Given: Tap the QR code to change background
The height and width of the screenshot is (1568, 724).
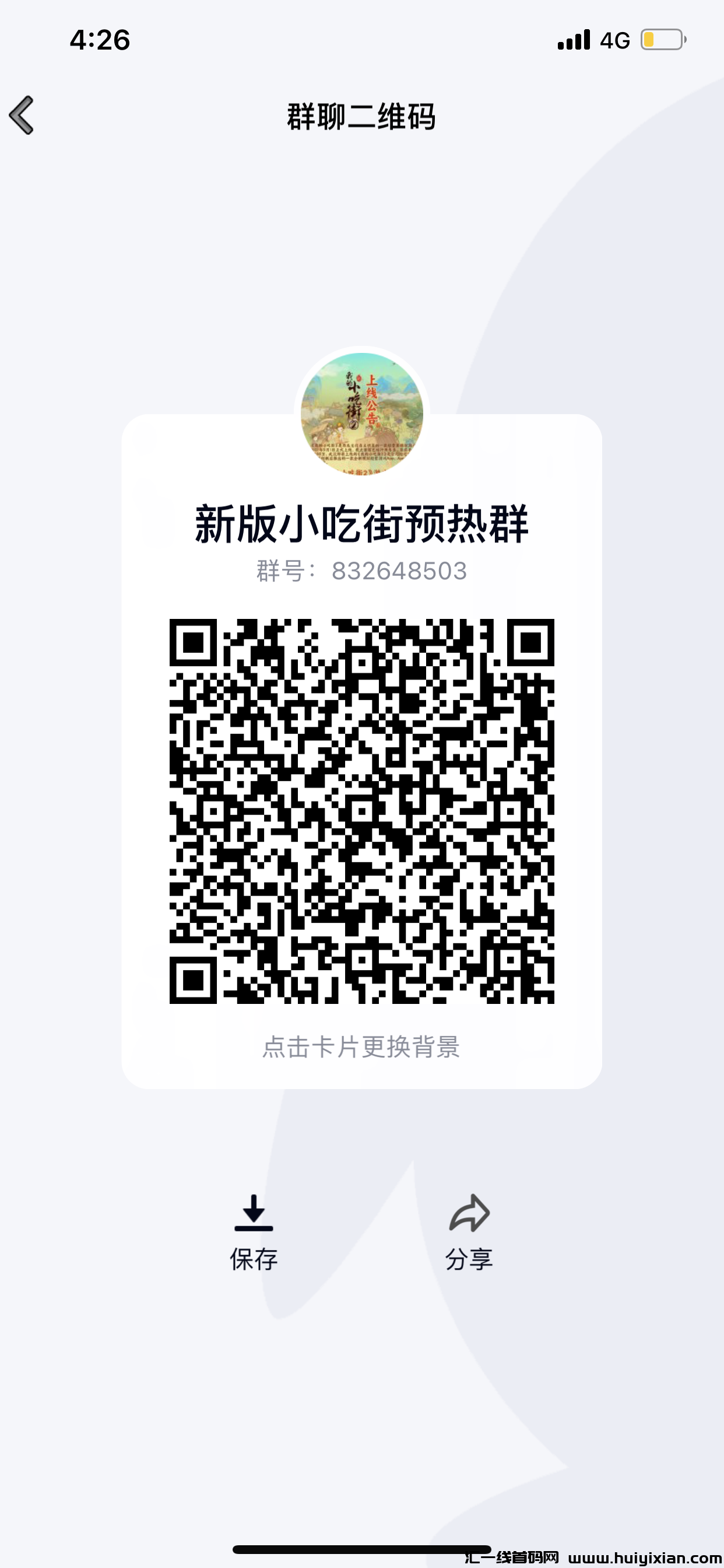Looking at the screenshot, I should tap(362, 810).
